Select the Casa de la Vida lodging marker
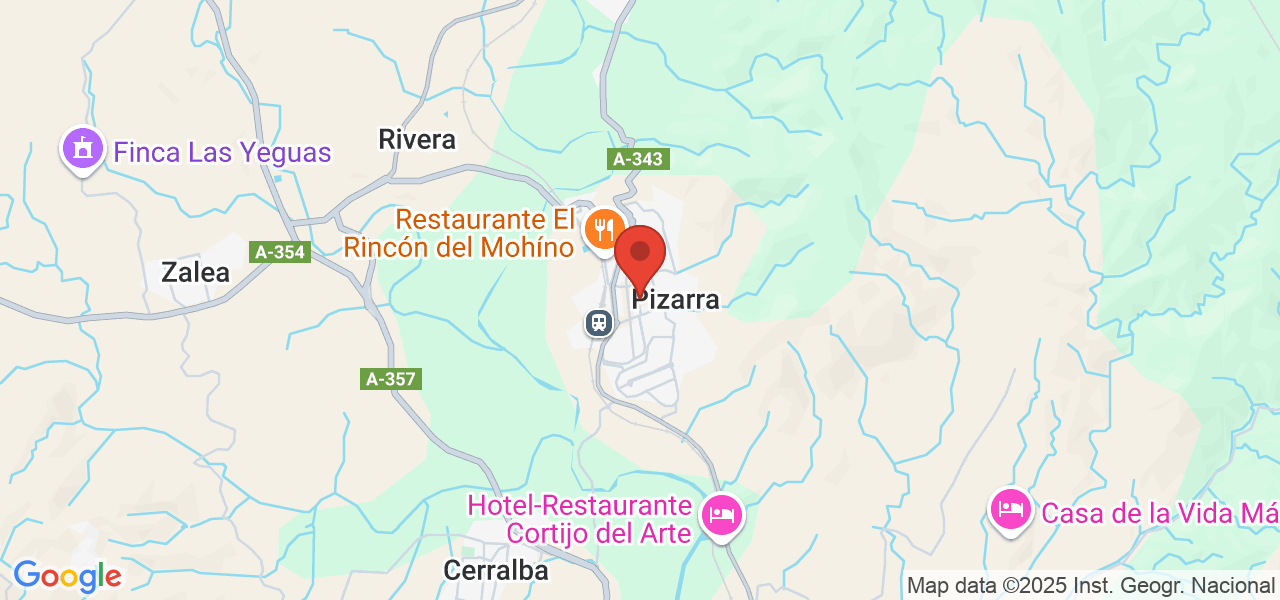Screen dimensions: 1280x600 coord(1010,509)
